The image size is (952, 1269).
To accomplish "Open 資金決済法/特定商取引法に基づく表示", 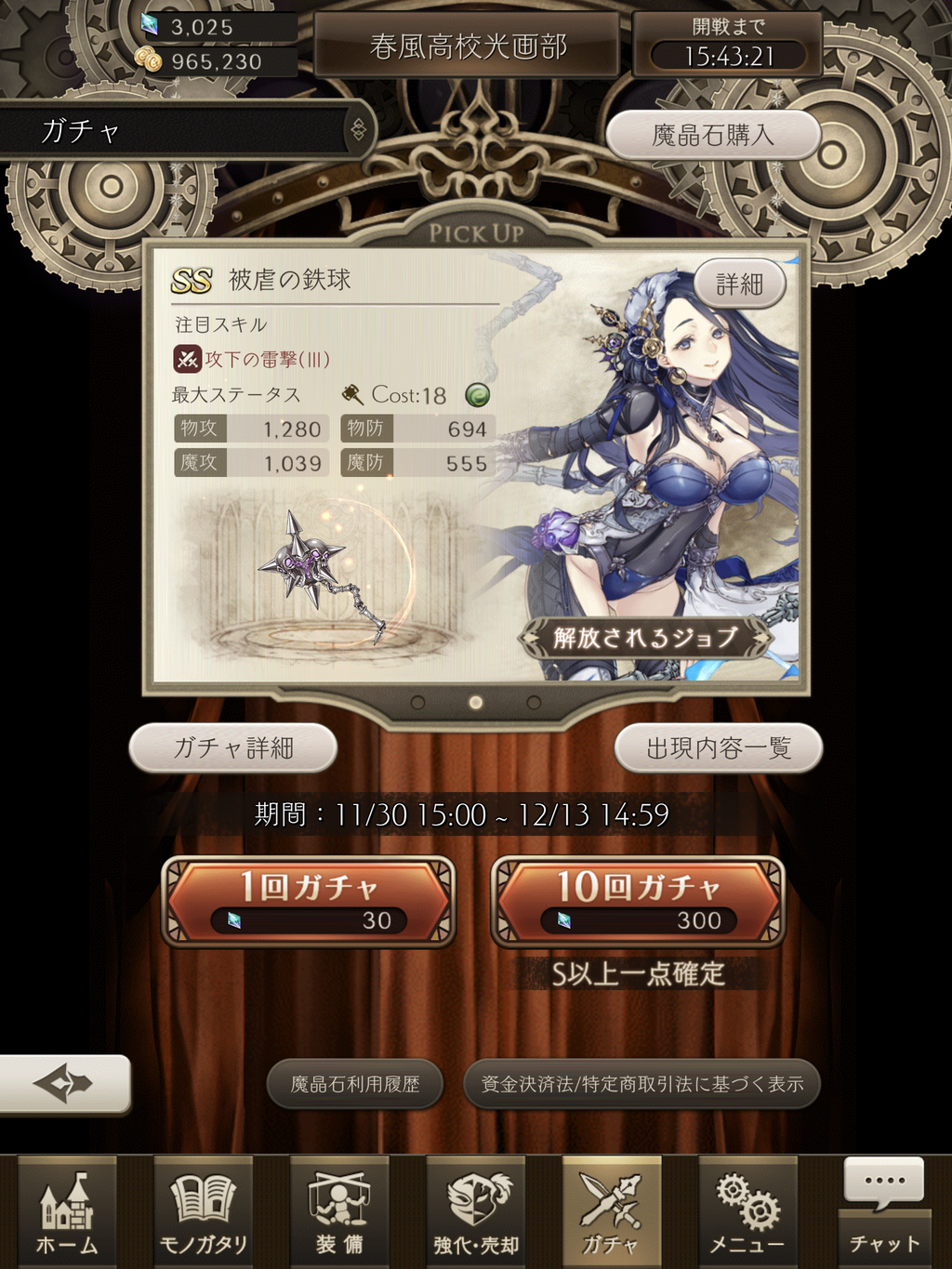I will click(x=641, y=1084).
